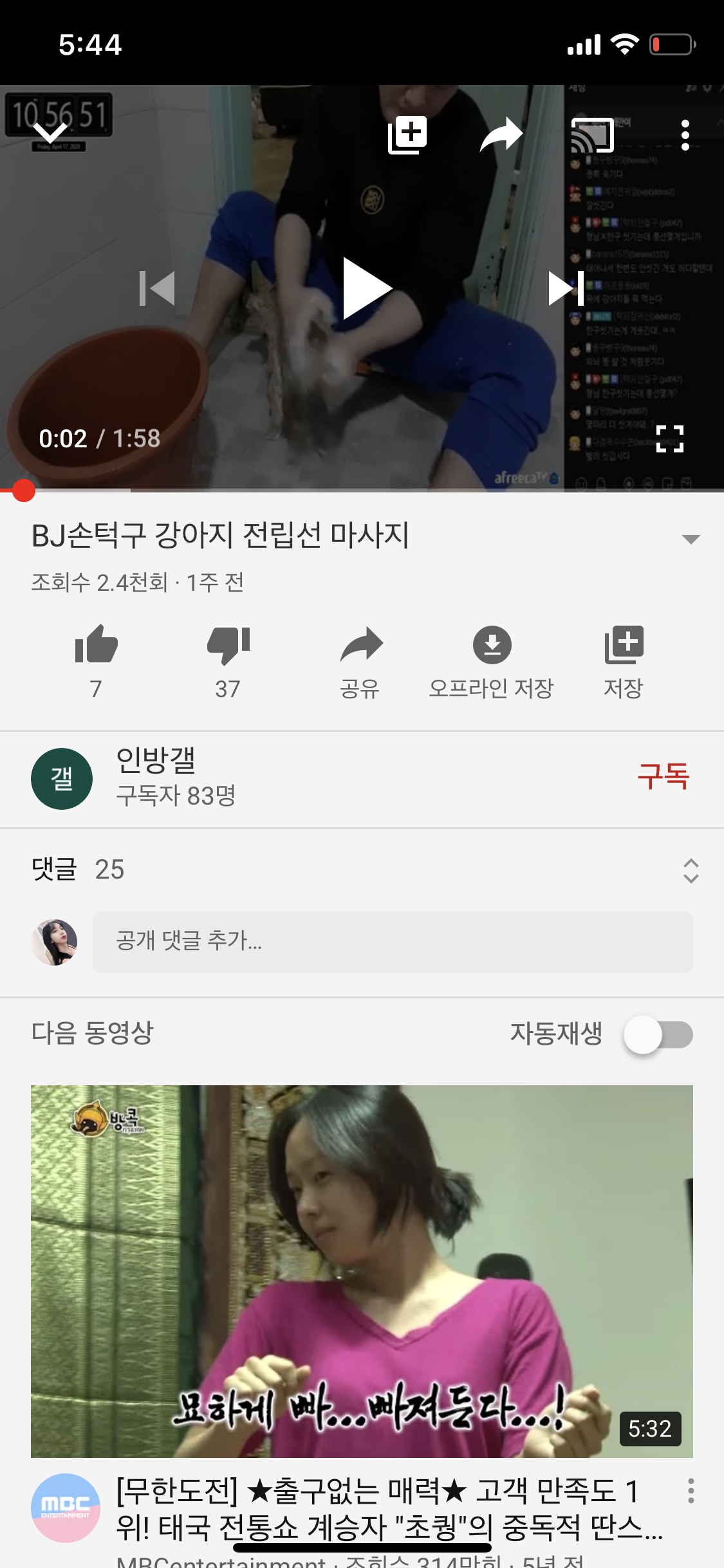724x1568 pixels.
Task: Skip to the next video
Action: [566, 288]
